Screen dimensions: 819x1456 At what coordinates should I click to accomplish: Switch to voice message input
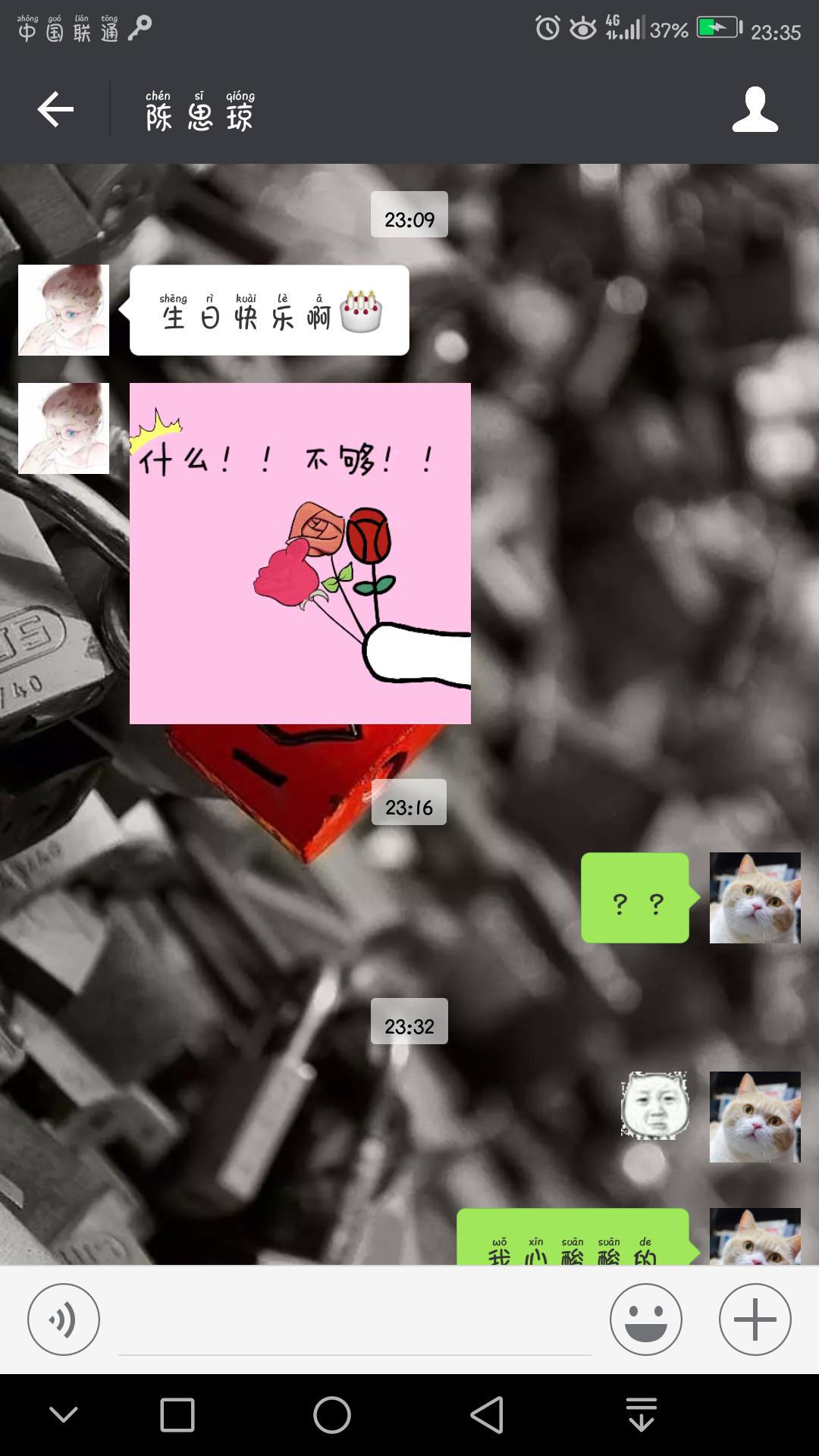coord(64,1319)
